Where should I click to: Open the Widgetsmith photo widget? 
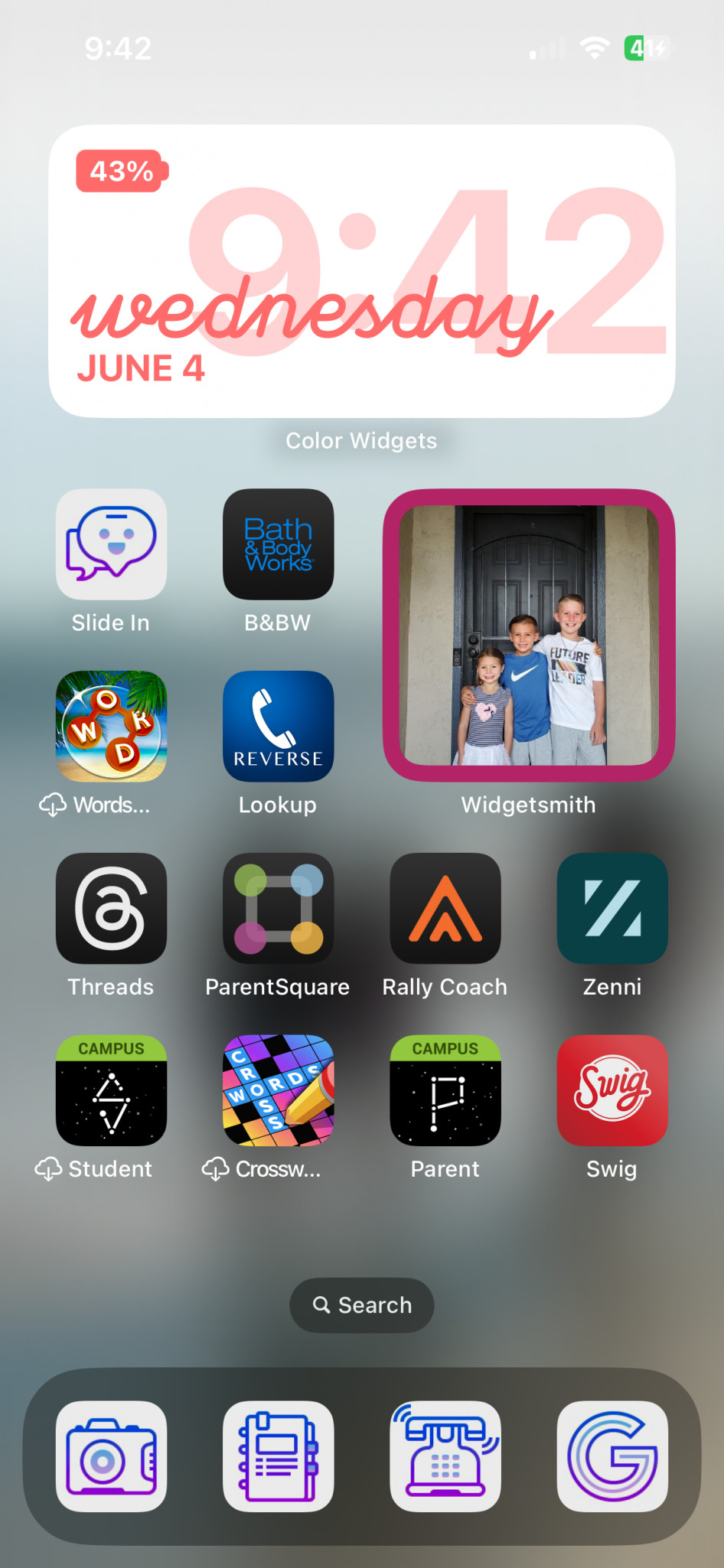529,635
